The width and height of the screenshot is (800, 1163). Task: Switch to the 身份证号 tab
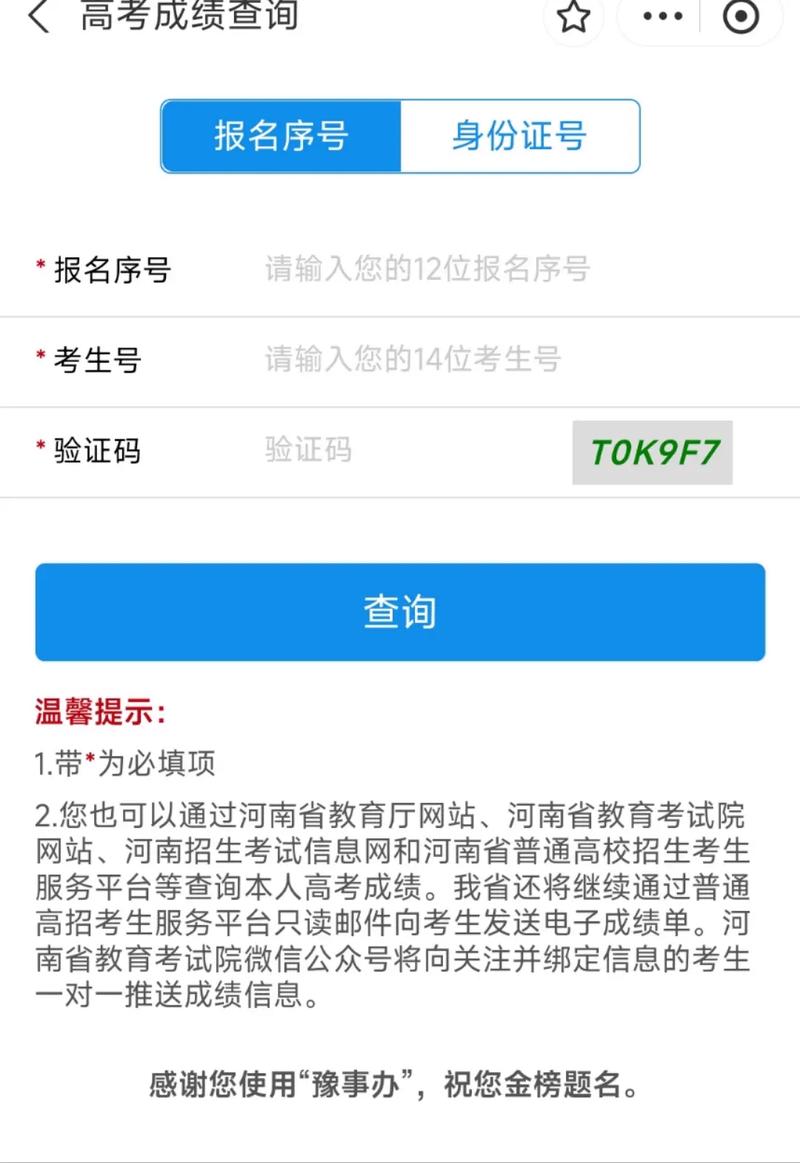519,137
